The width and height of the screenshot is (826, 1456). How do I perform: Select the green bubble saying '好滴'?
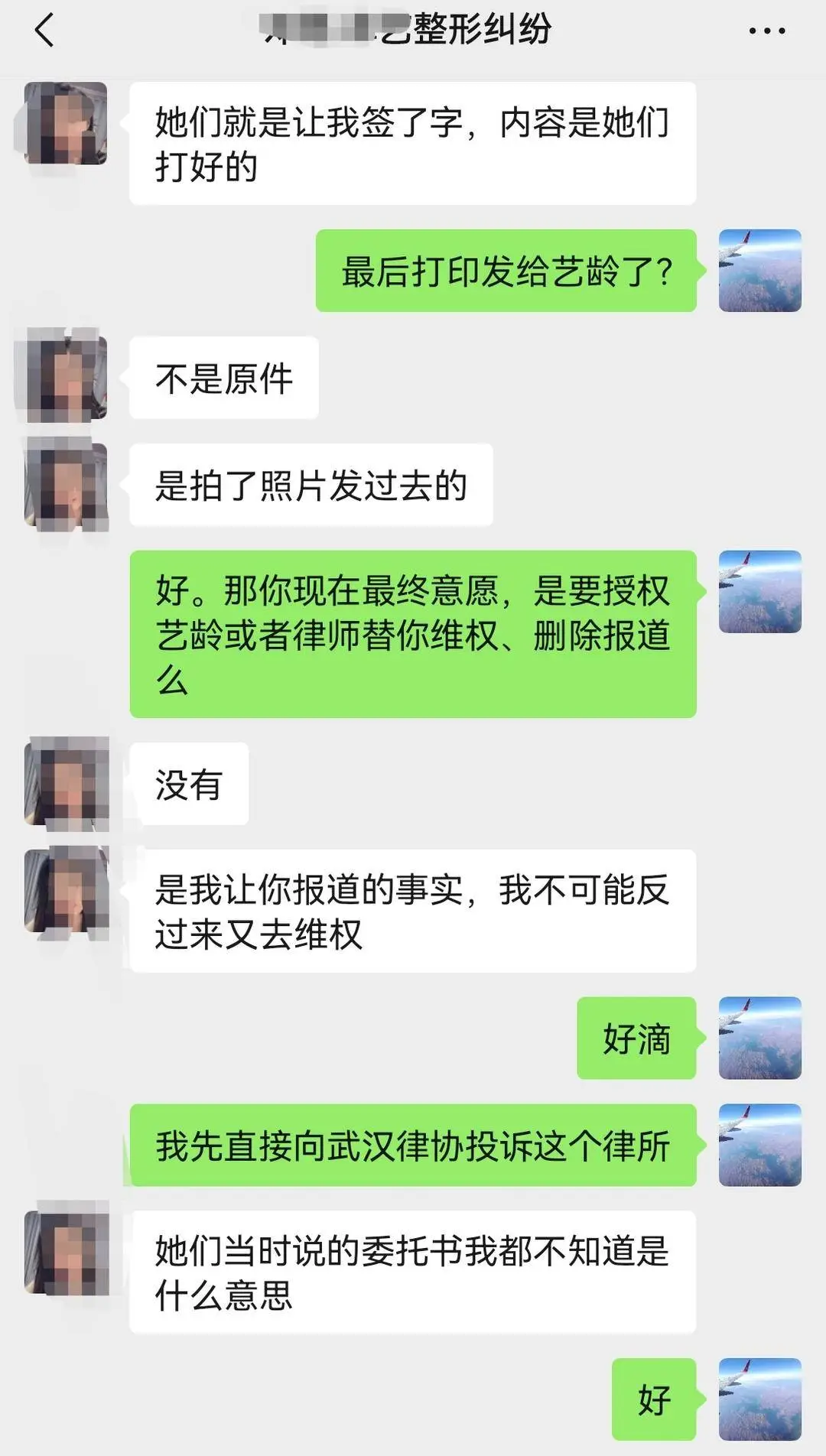coord(639,1040)
